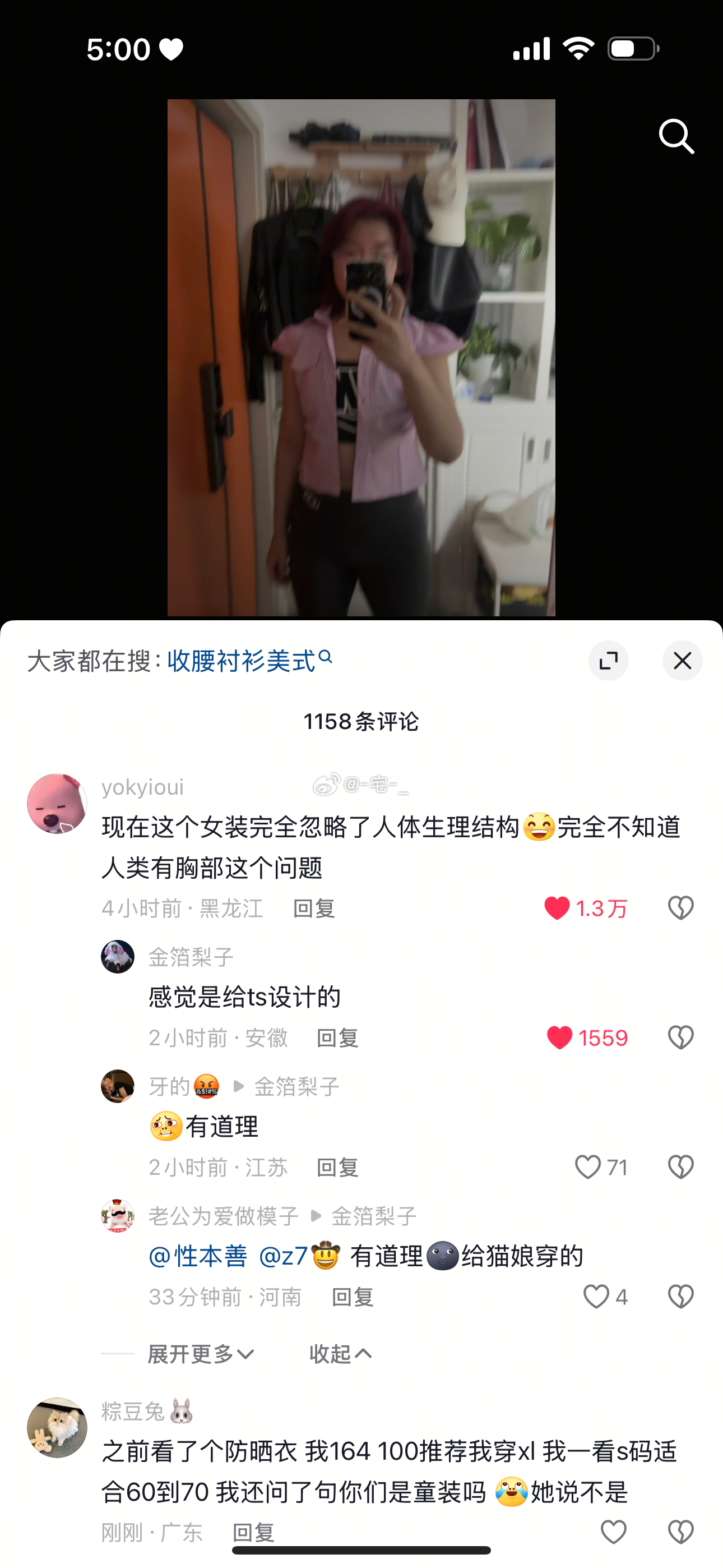Unlike yokyioui's comment with 1.3万 likes

click(x=557, y=908)
